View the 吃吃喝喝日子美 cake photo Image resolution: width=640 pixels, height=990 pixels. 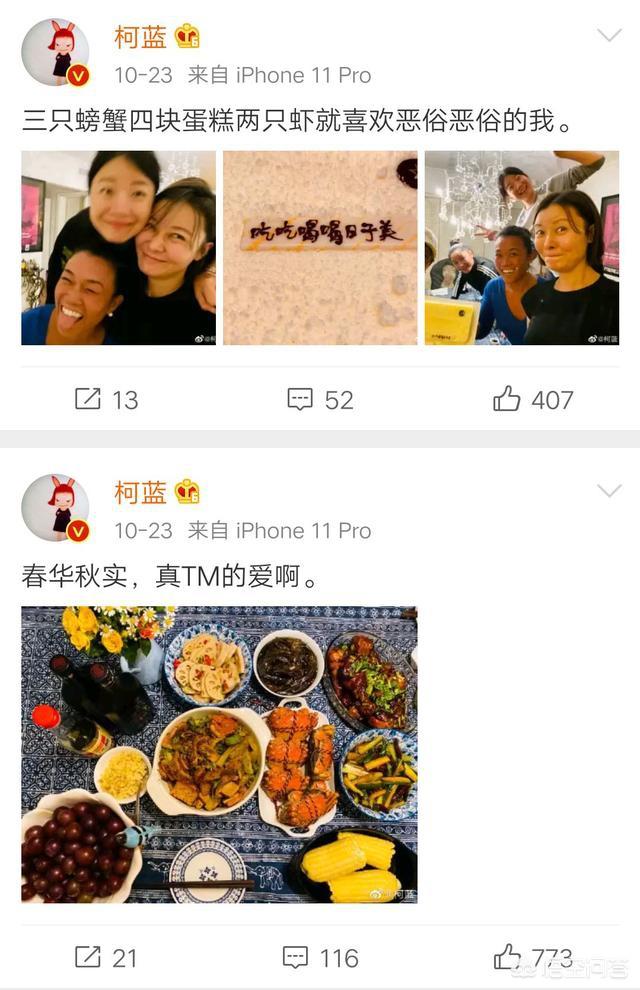pos(320,248)
